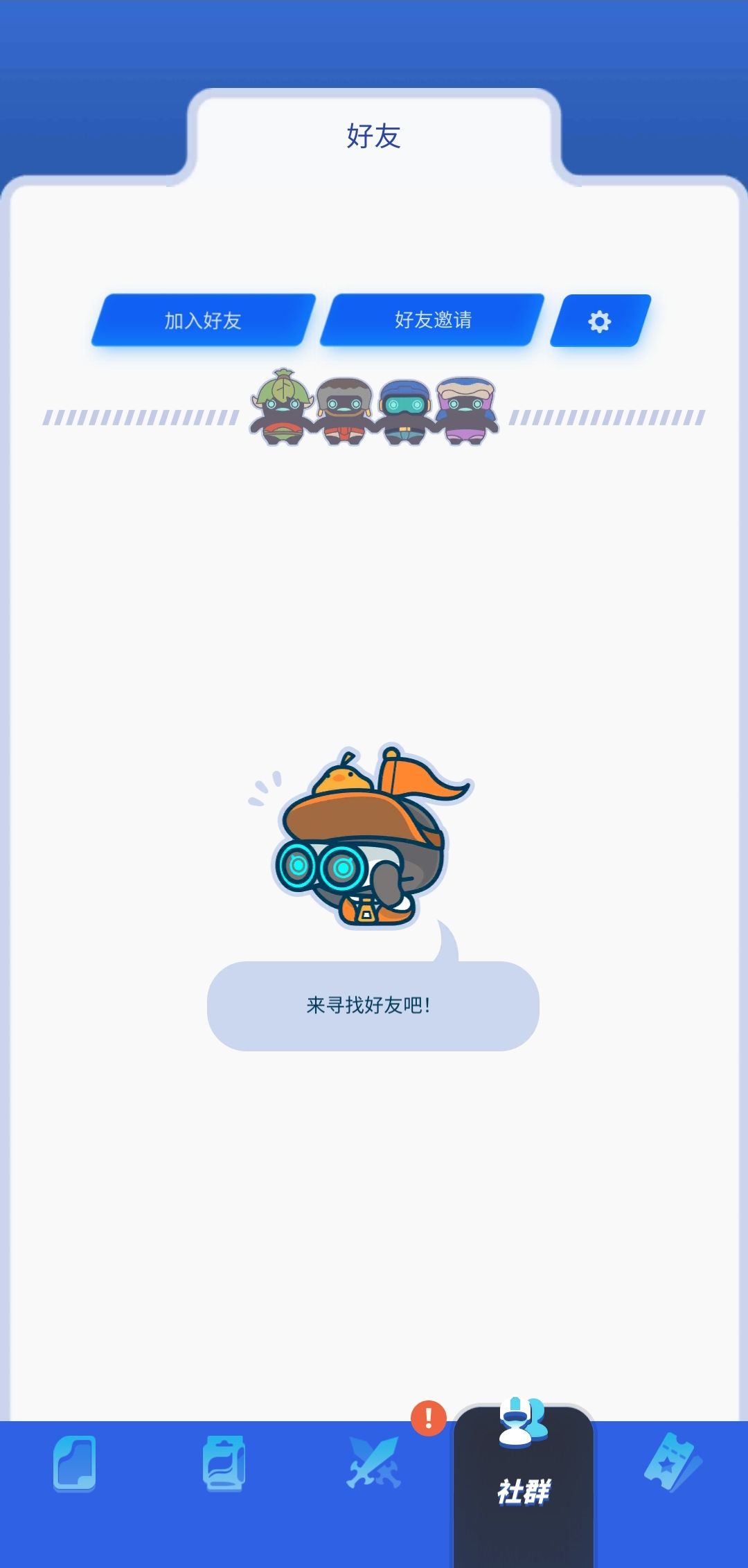The height and width of the screenshot is (1568, 748).
Task: Click the striped divider line decoration
Action: [x=139, y=416]
